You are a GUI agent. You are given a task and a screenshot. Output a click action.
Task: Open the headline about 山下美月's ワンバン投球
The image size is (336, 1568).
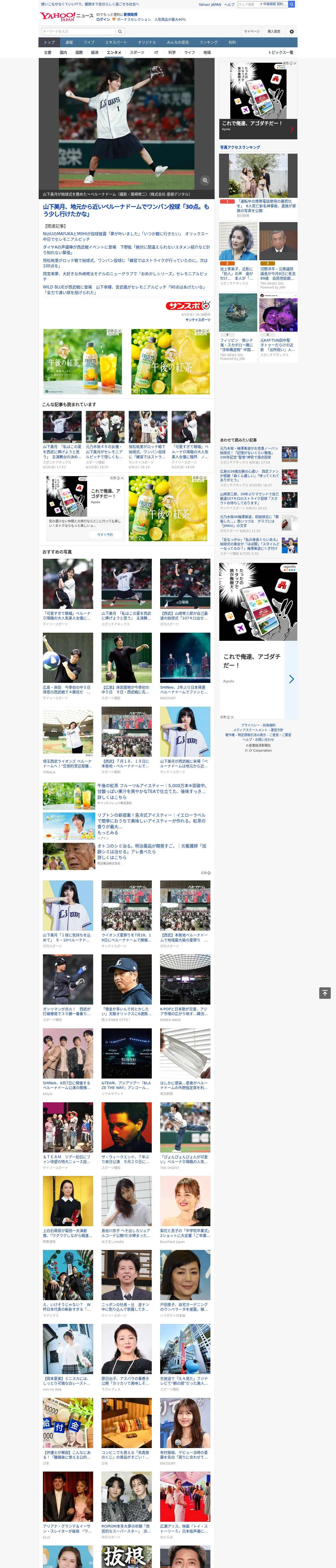(x=126, y=210)
